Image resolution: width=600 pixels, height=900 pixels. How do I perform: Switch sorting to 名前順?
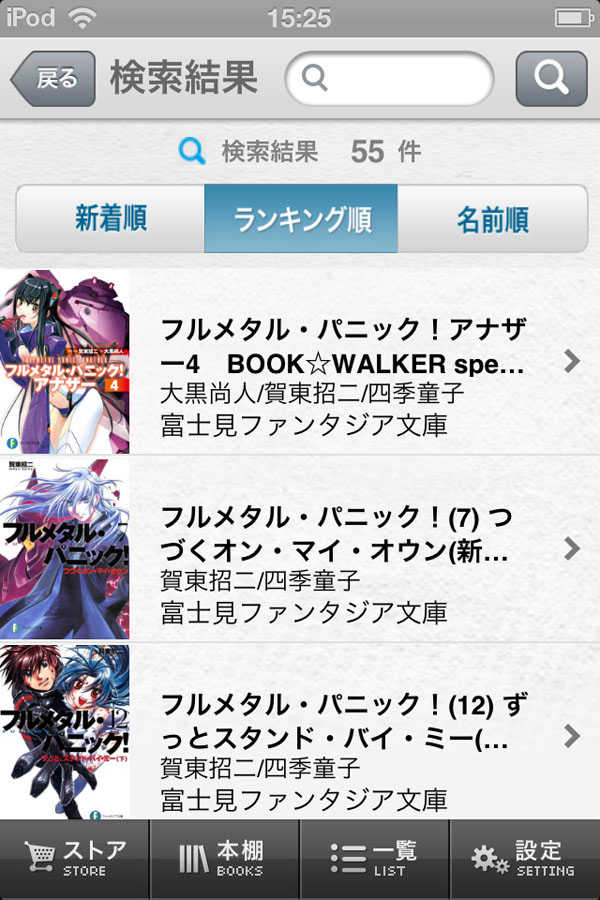[x=492, y=219]
